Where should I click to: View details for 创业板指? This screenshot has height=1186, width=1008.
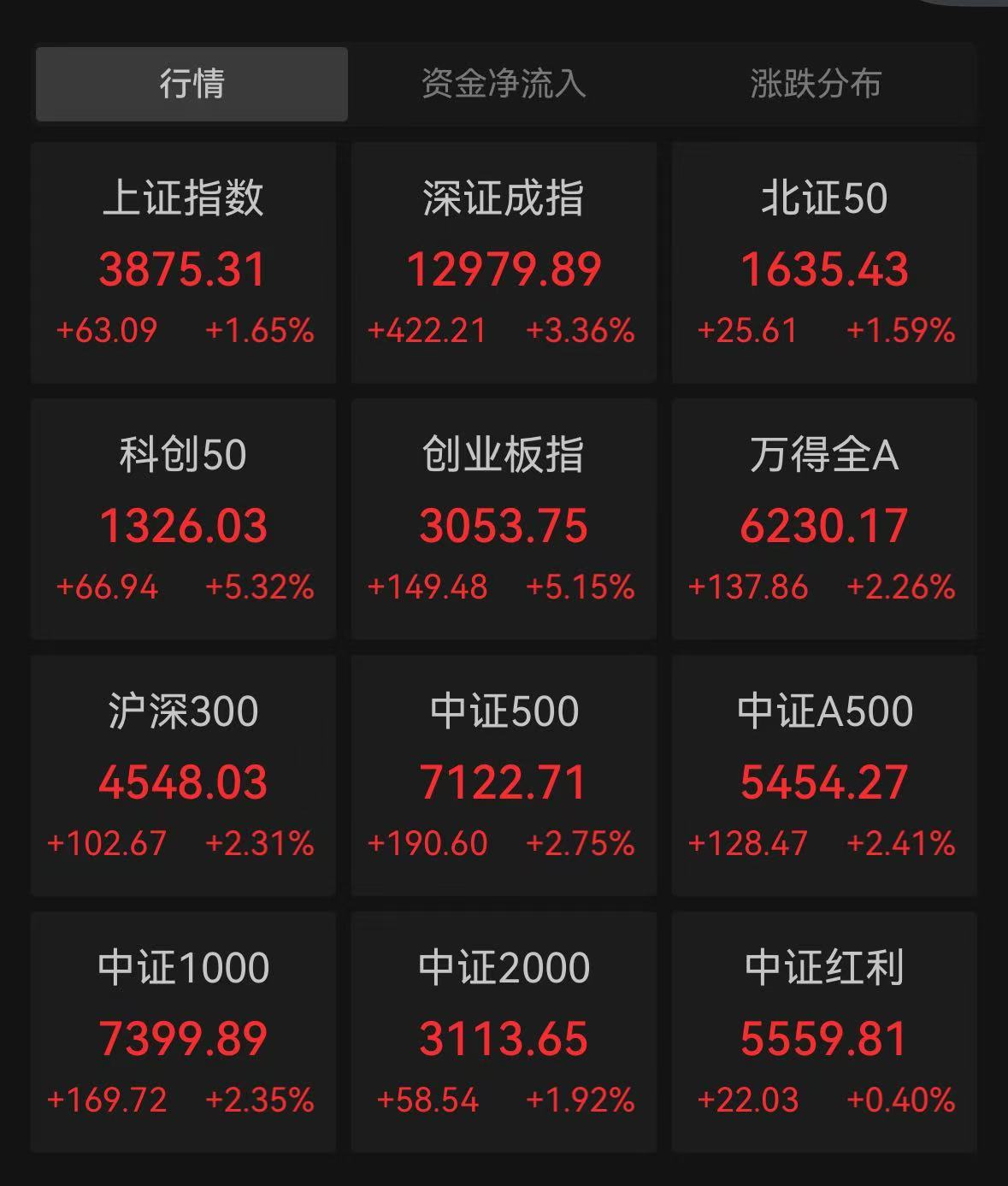tap(504, 519)
